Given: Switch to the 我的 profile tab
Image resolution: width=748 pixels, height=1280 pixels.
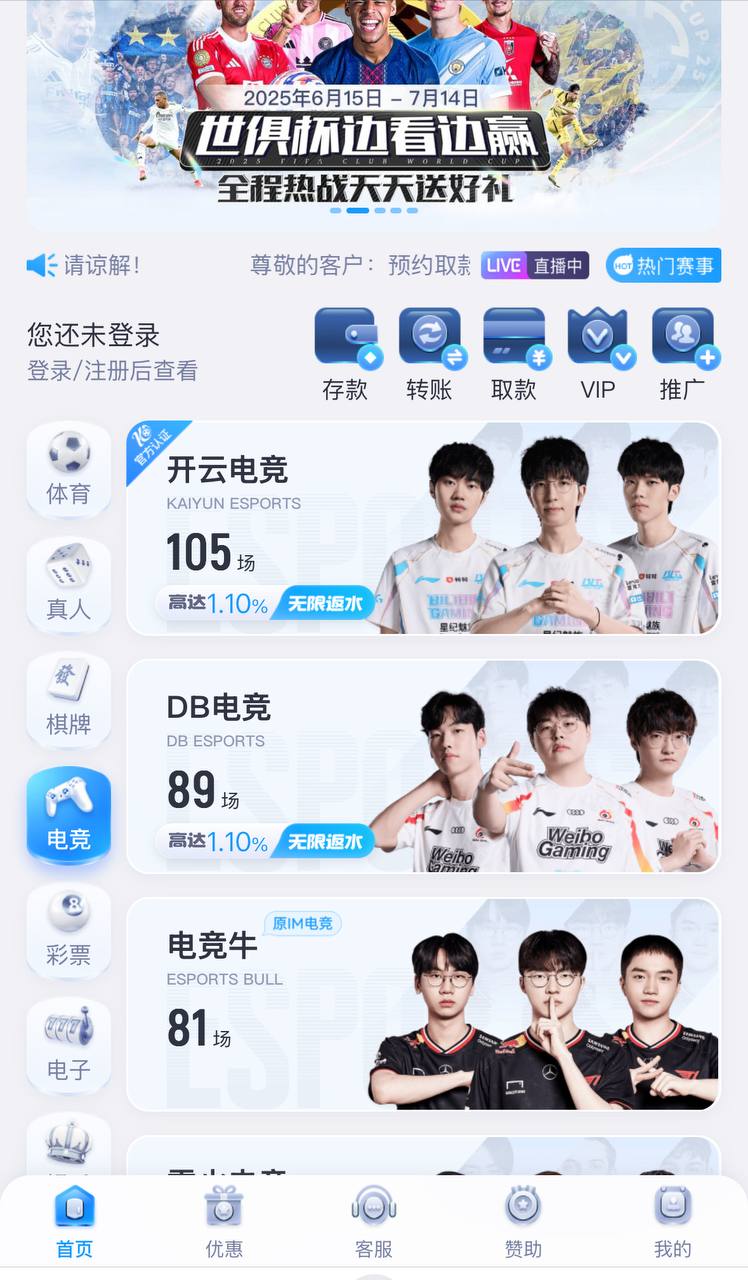Looking at the screenshot, I should [x=672, y=1222].
